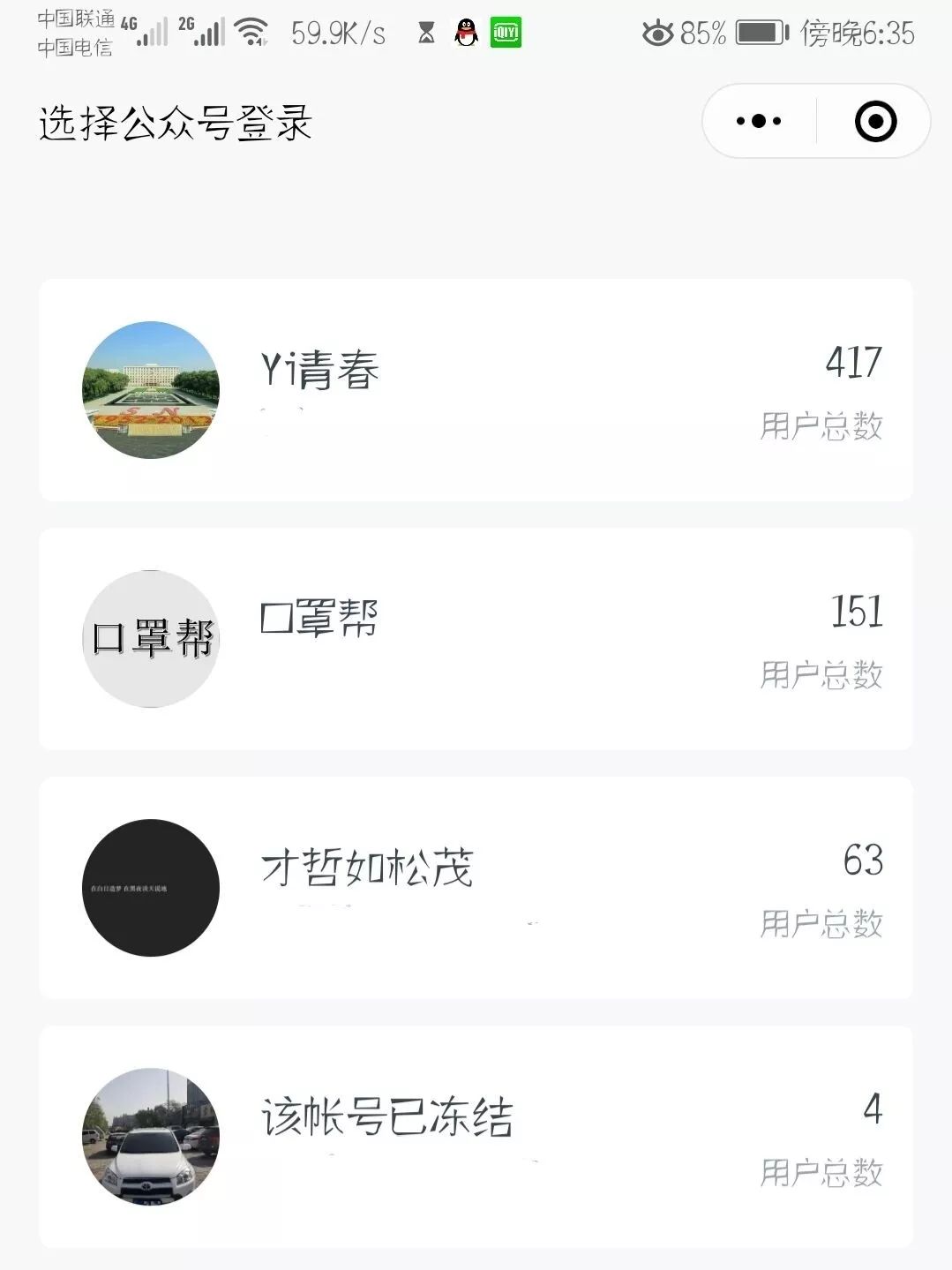Screen dimensions: 952x1270
Task: Click the 417 user count of Yi请春
Action: [x=853, y=362]
